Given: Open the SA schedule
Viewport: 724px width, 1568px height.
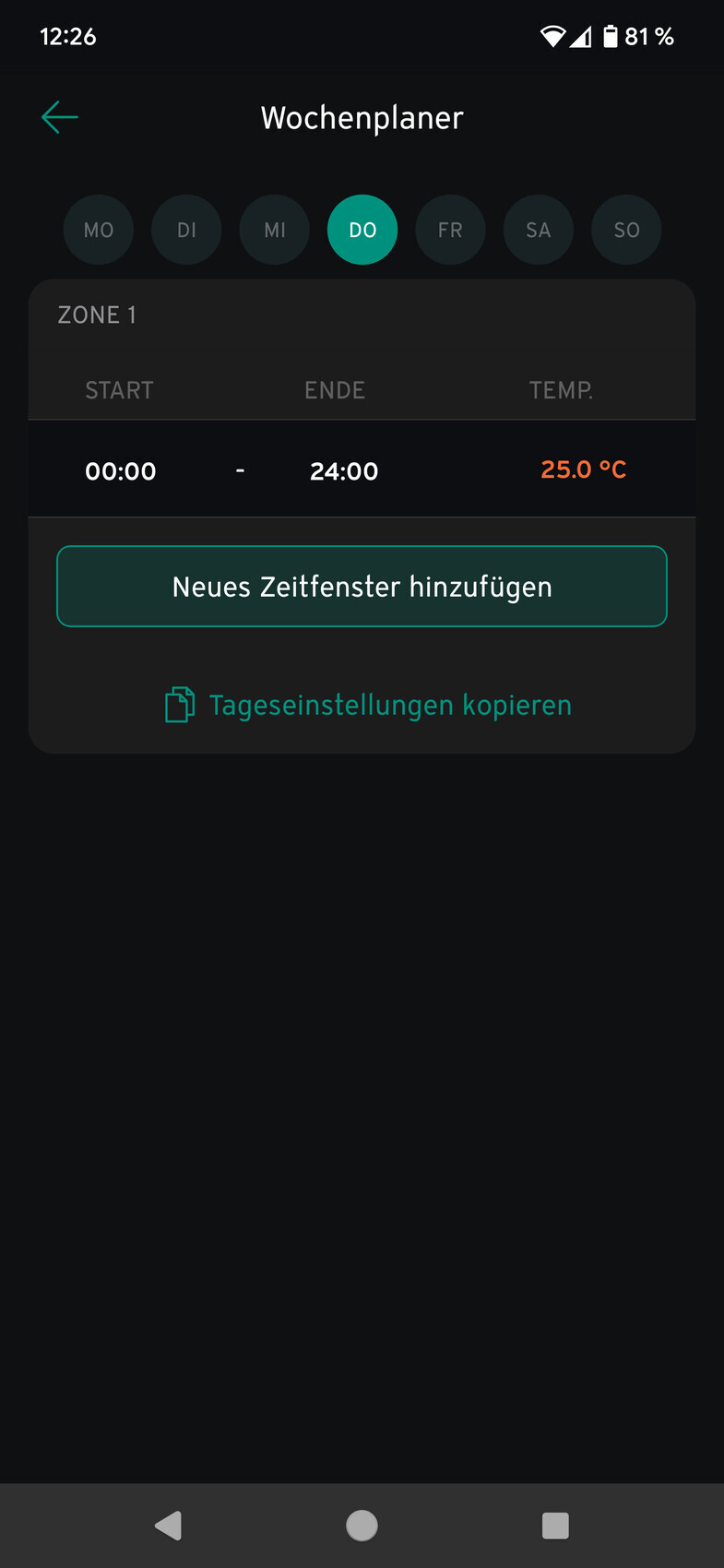Looking at the screenshot, I should (x=539, y=230).
